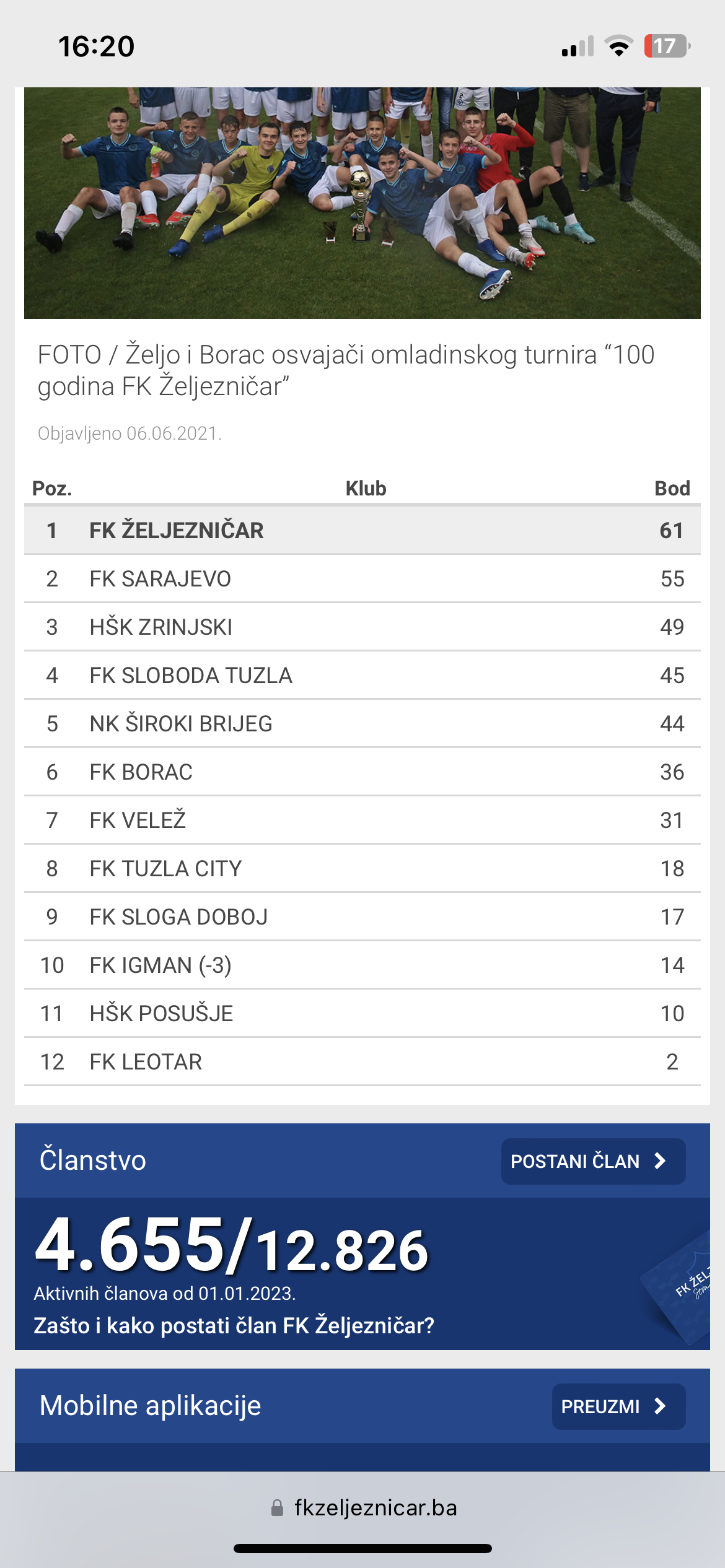Viewport: 725px width, 1568px height.
Task: Tap PREUZMI for mobile apps
Action: click(x=618, y=1406)
